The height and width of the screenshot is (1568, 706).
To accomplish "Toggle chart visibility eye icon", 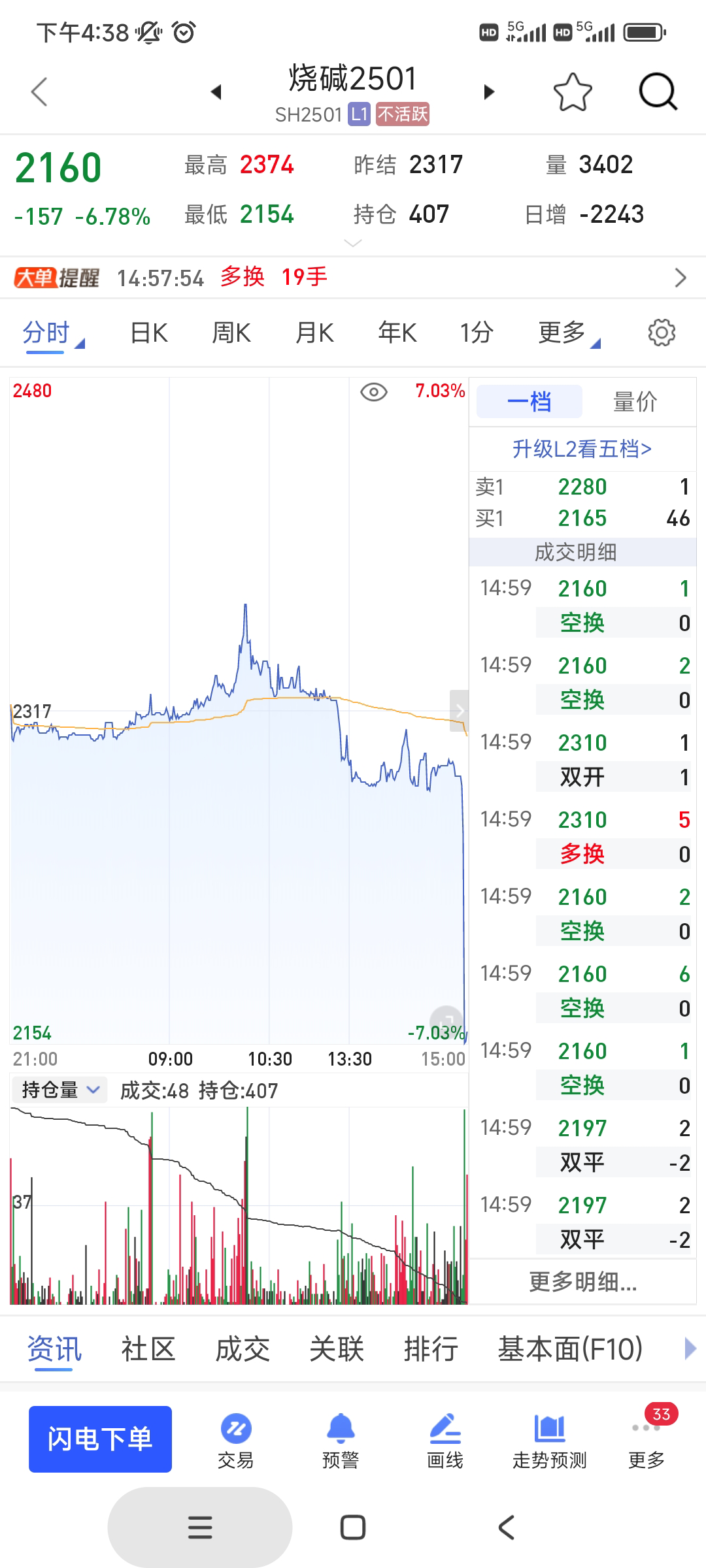I will pyautogui.click(x=374, y=392).
